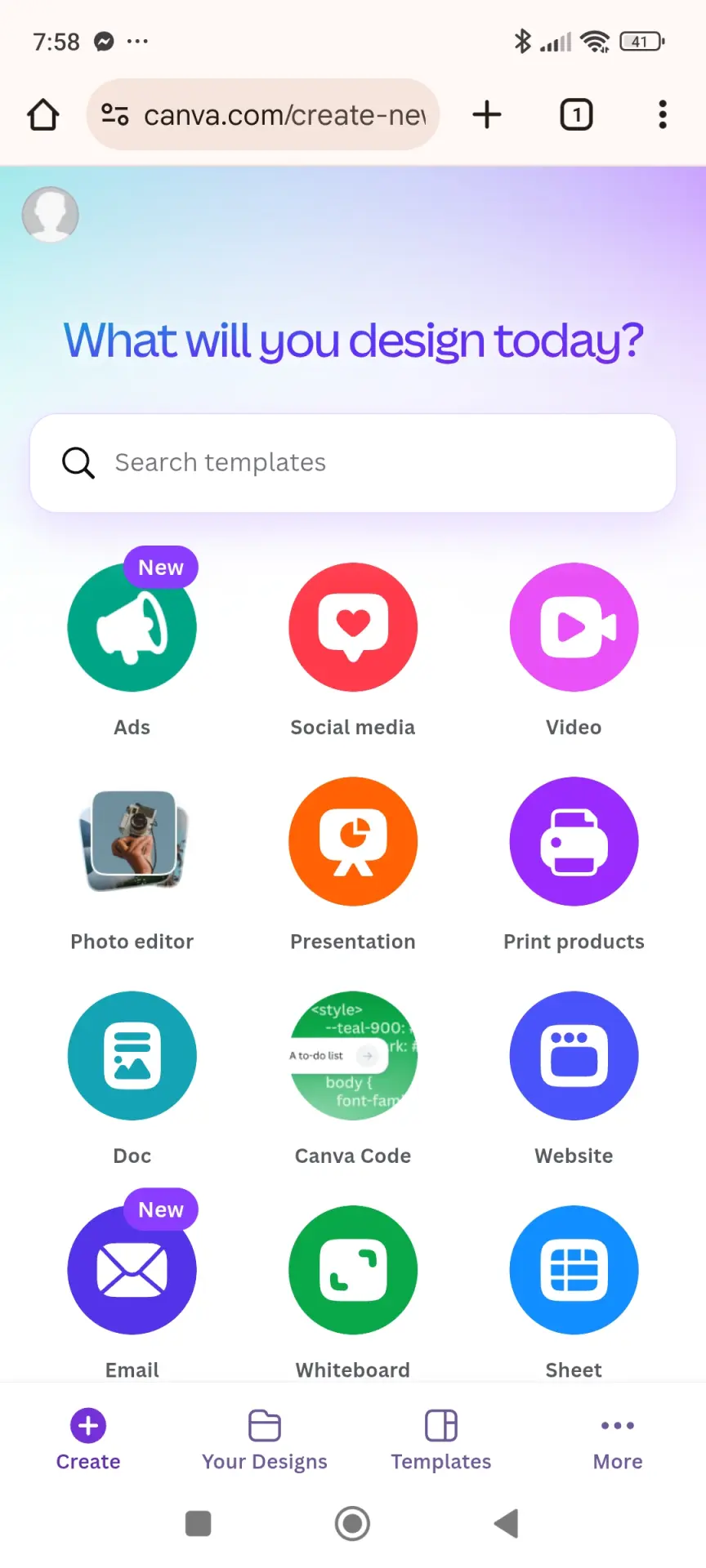Open the profile avatar

pyautogui.click(x=51, y=215)
